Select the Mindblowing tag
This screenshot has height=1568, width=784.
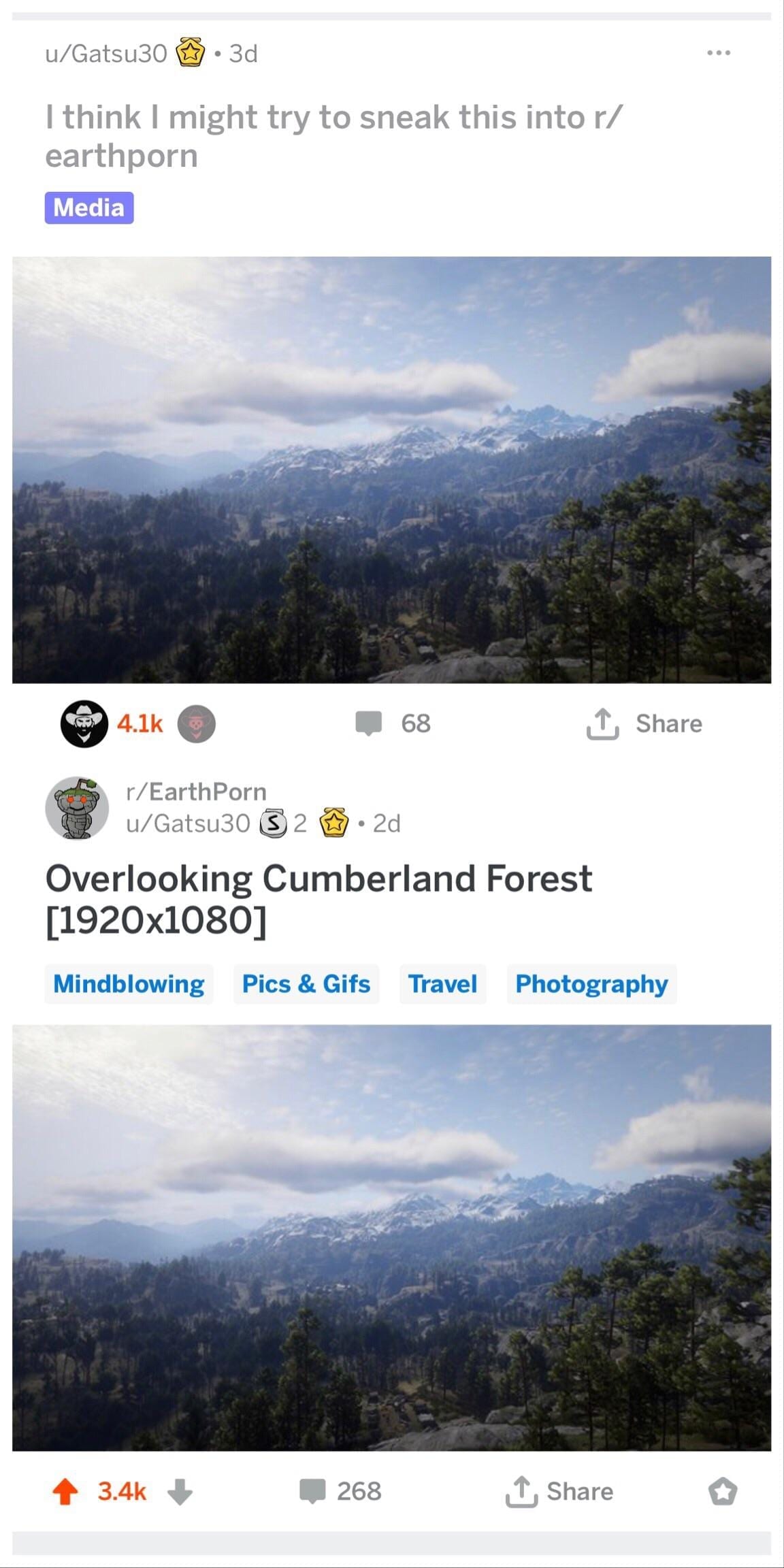pos(129,984)
